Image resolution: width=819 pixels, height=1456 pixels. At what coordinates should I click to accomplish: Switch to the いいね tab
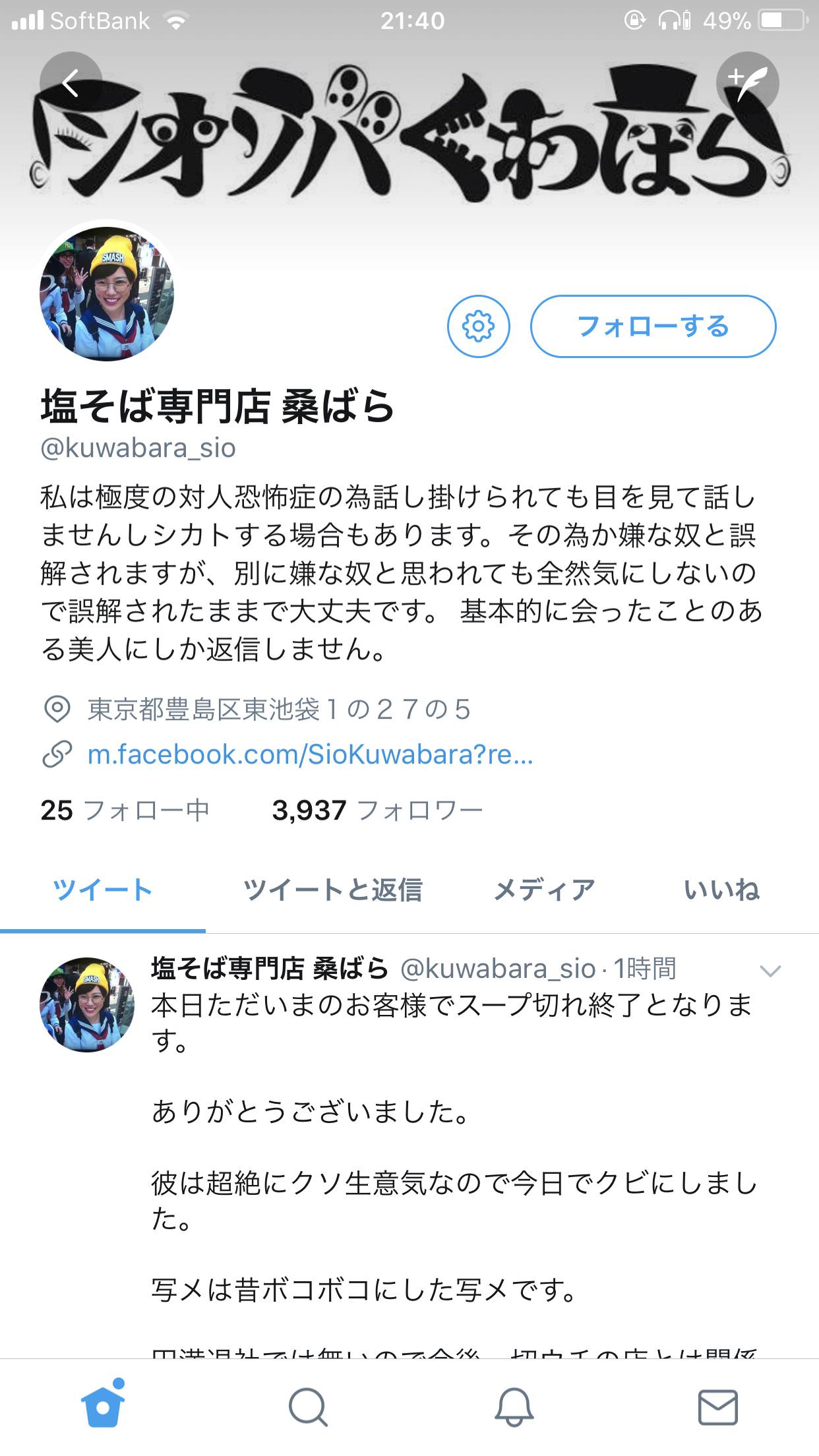click(721, 890)
